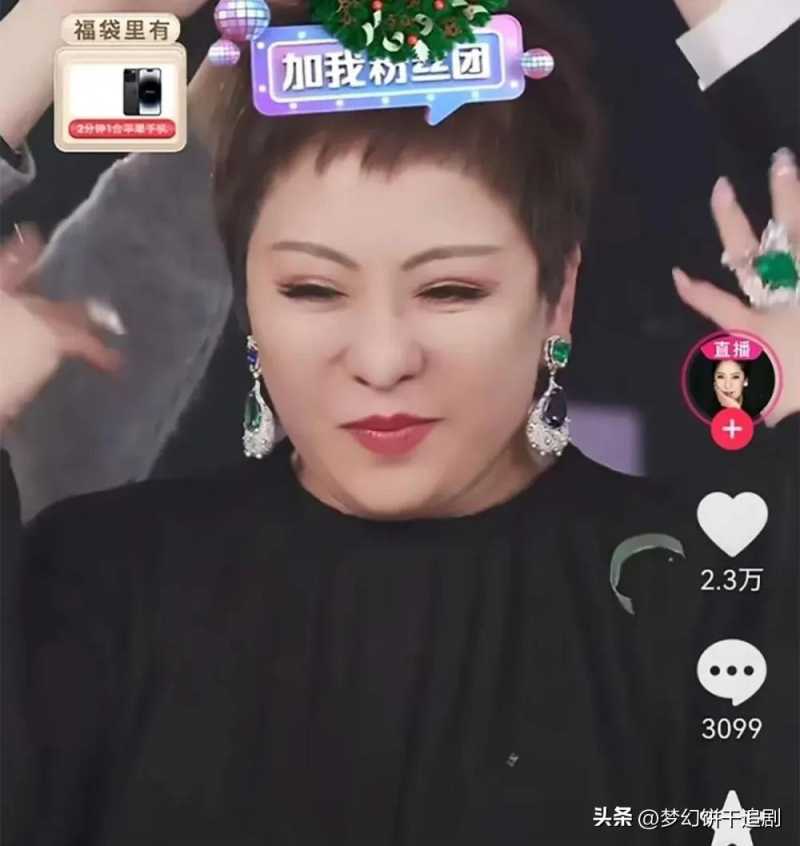Image resolution: width=800 pixels, height=846 pixels.
Task: Follow the creator with the plus button
Action: pyautogui.click(x=731, y=430)
